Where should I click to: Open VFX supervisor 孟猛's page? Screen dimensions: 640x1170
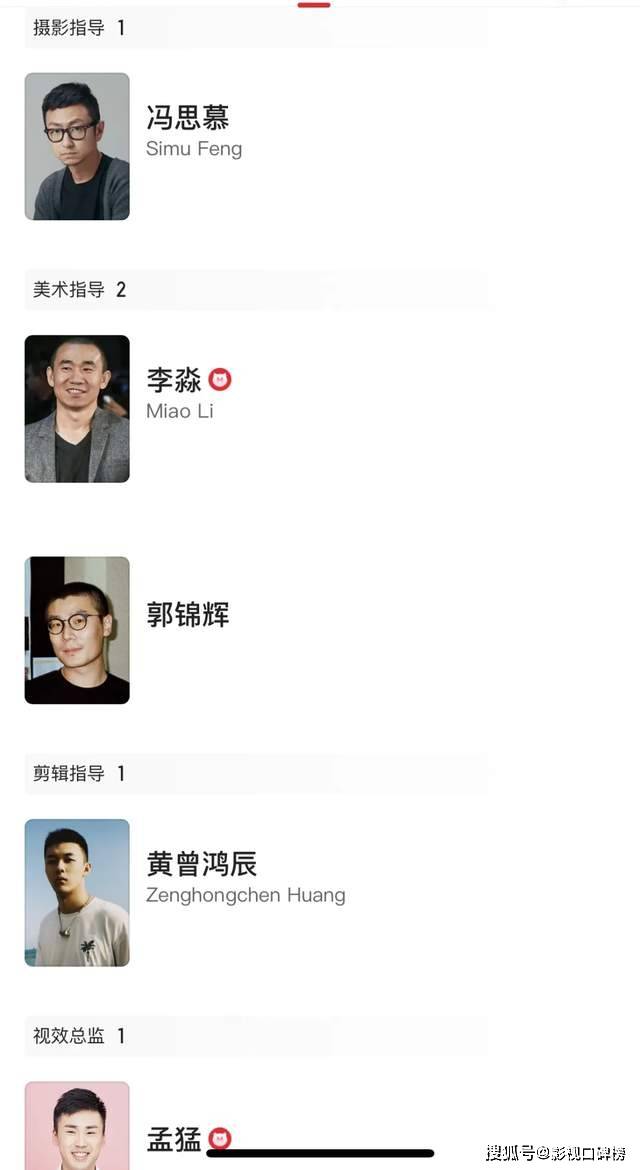(x=174, y=1138)
